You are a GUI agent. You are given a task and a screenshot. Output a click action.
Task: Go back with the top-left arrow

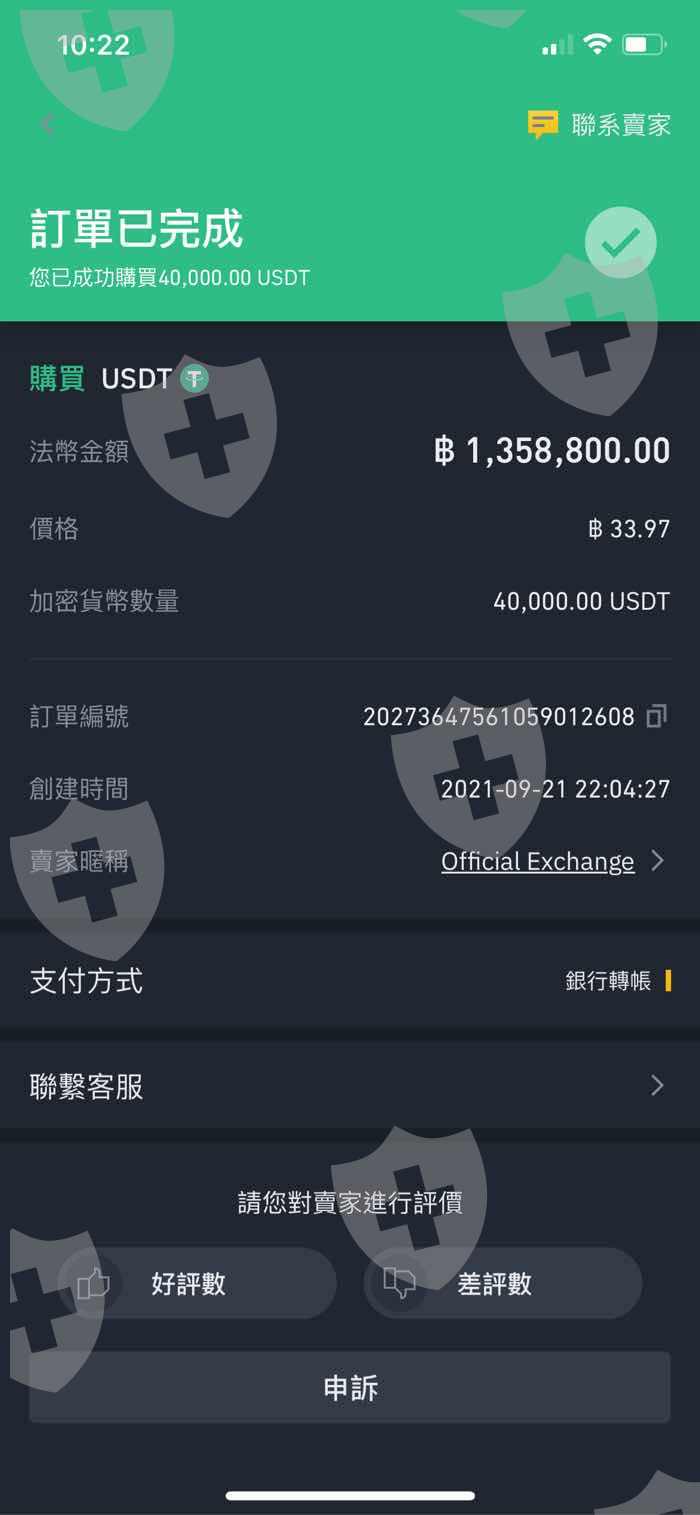click(47, 124)
